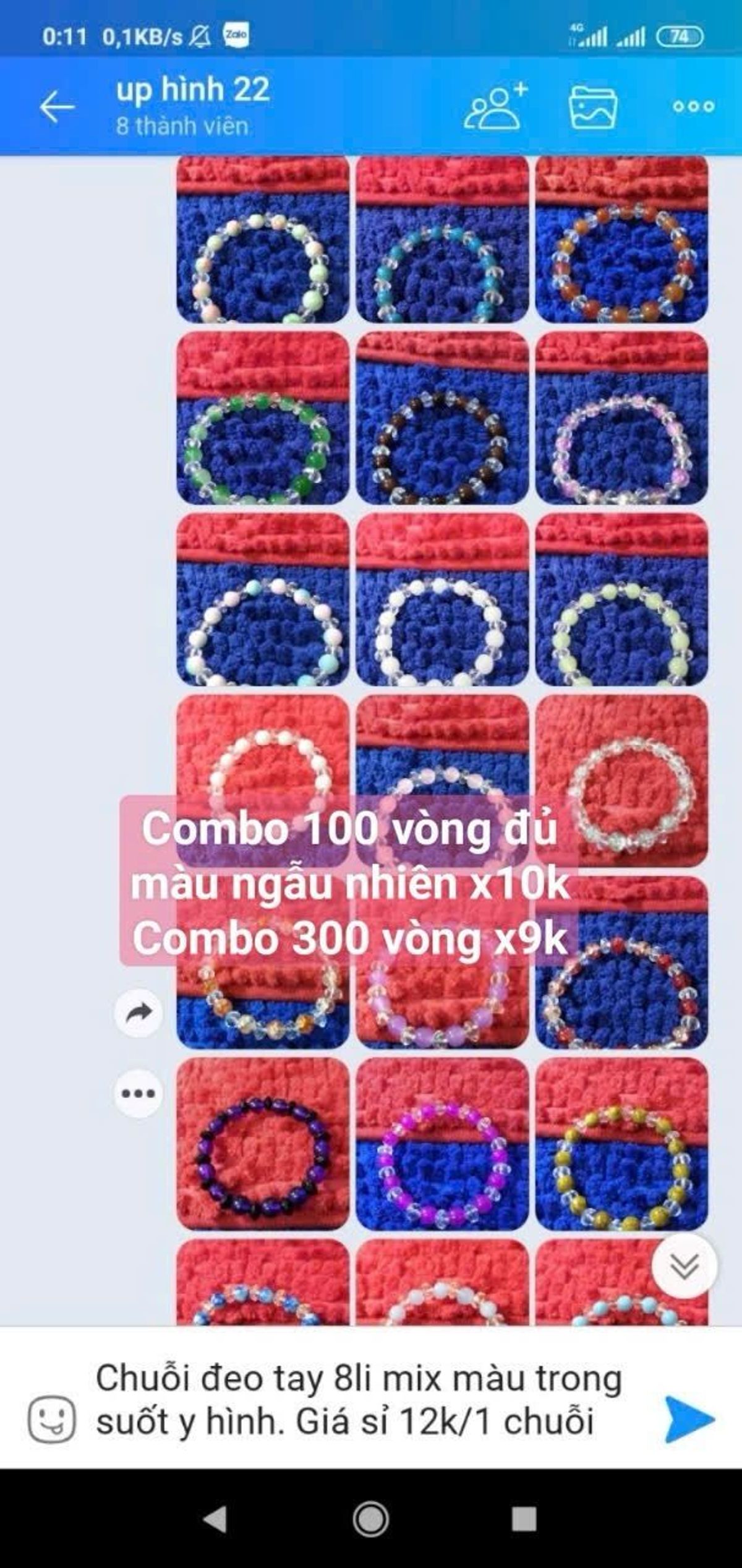Open recent apps from navigation bar
The image size is (742, 1568).
coord(524,1519)
